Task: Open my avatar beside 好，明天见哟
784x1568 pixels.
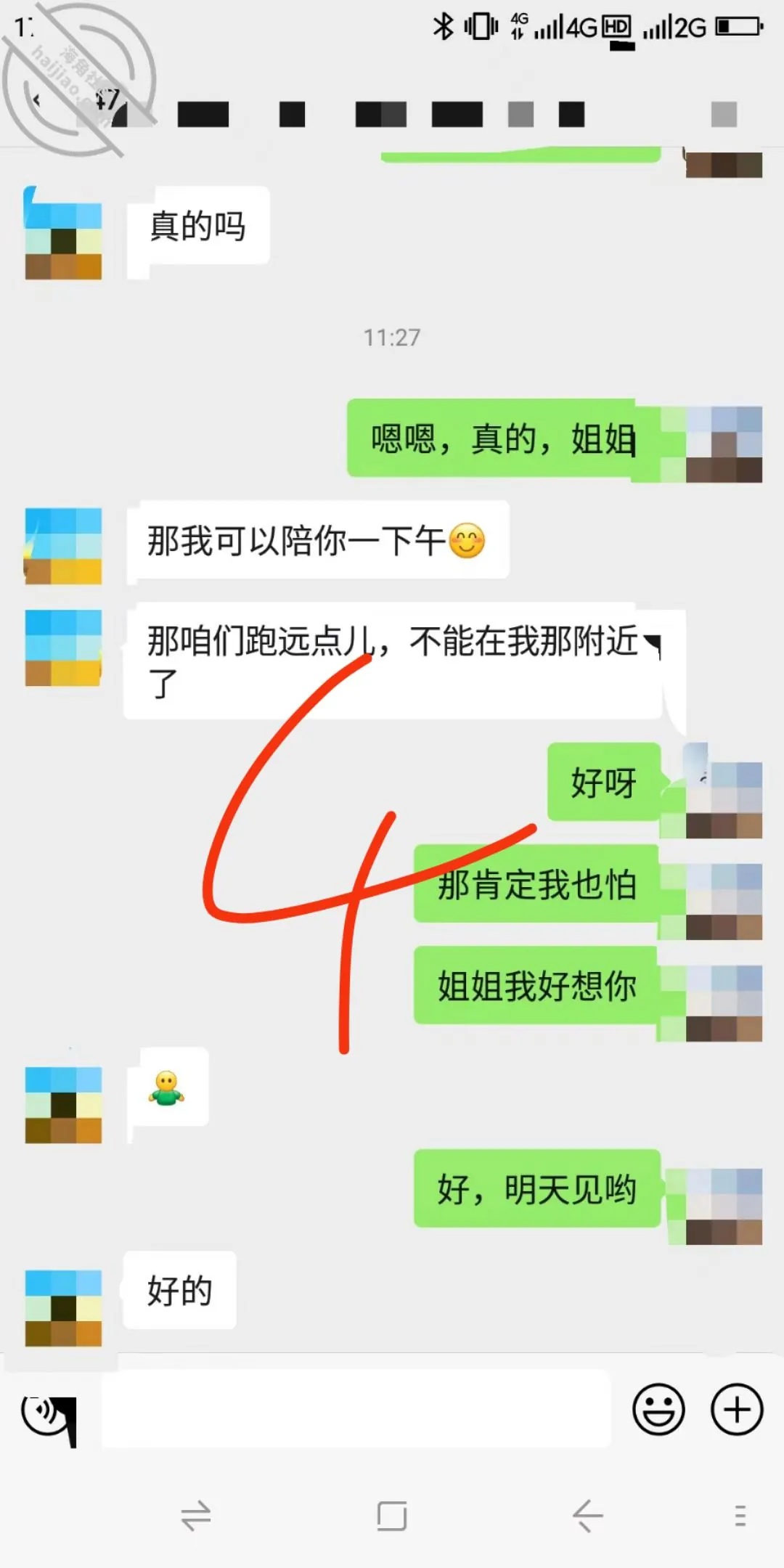Action: pyautogui.click(x=724, y=1206)
